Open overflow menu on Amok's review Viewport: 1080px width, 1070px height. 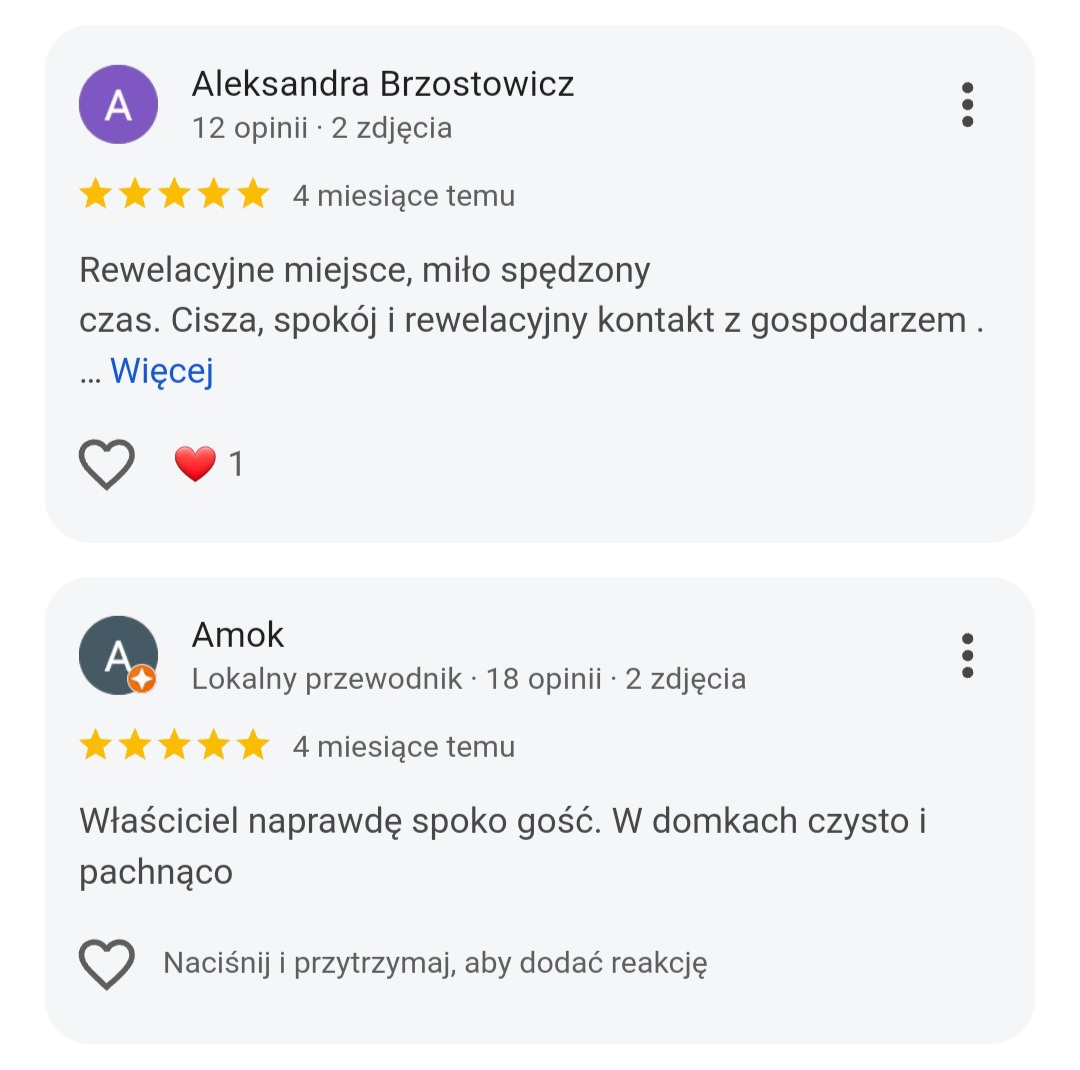coord(967,656)
